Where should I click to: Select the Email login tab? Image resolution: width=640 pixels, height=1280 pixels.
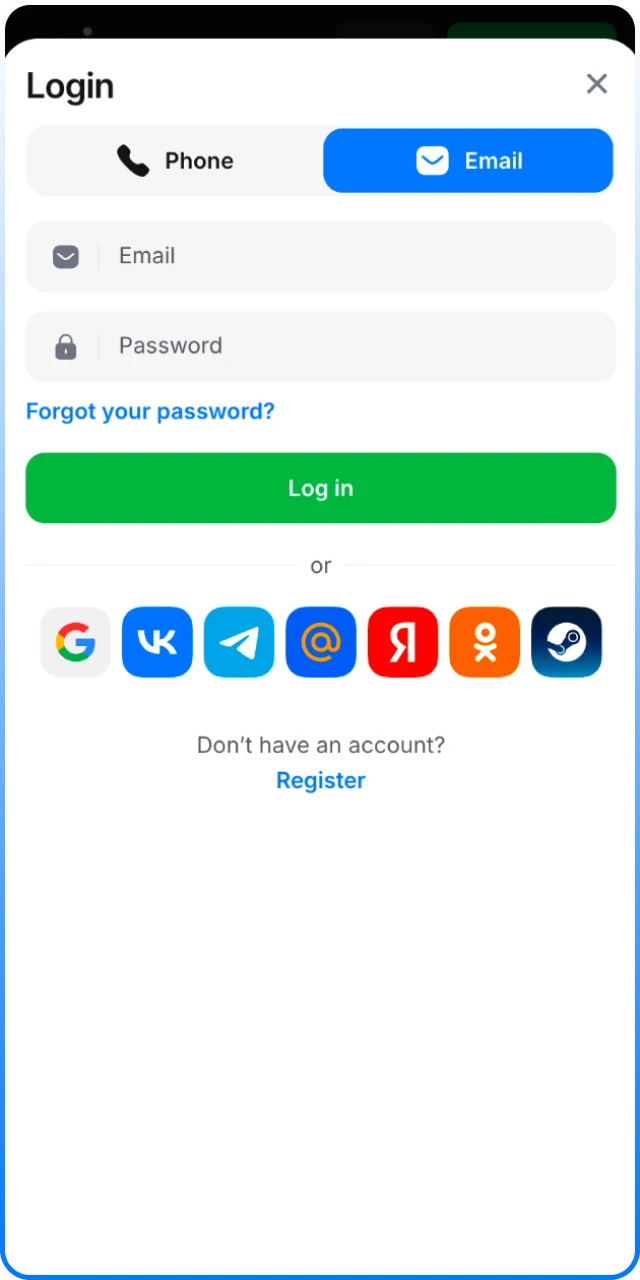coord(468,160)
